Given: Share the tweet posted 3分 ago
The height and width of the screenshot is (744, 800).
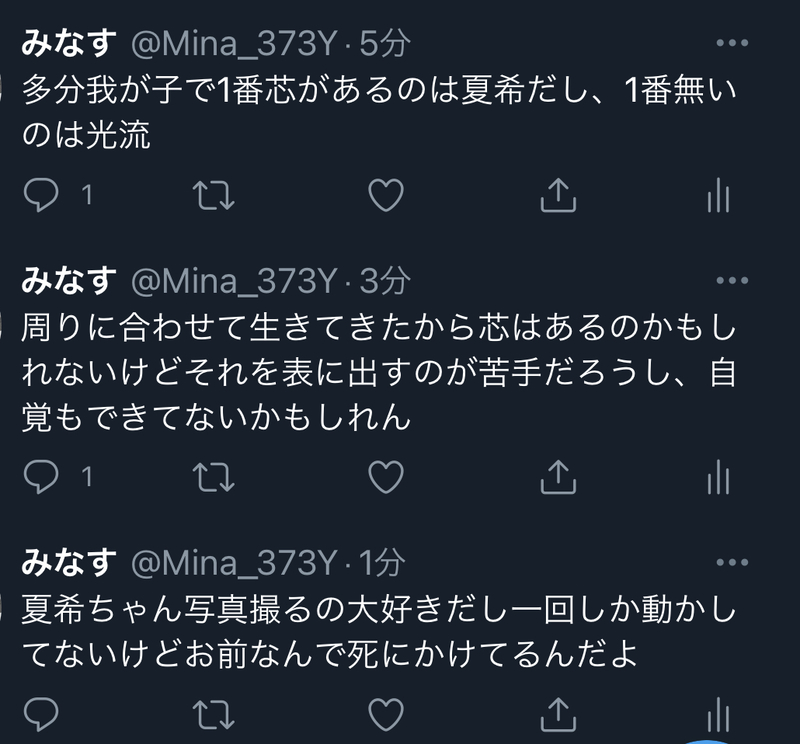Looking at the screenshot, I should tap(557, 477).
